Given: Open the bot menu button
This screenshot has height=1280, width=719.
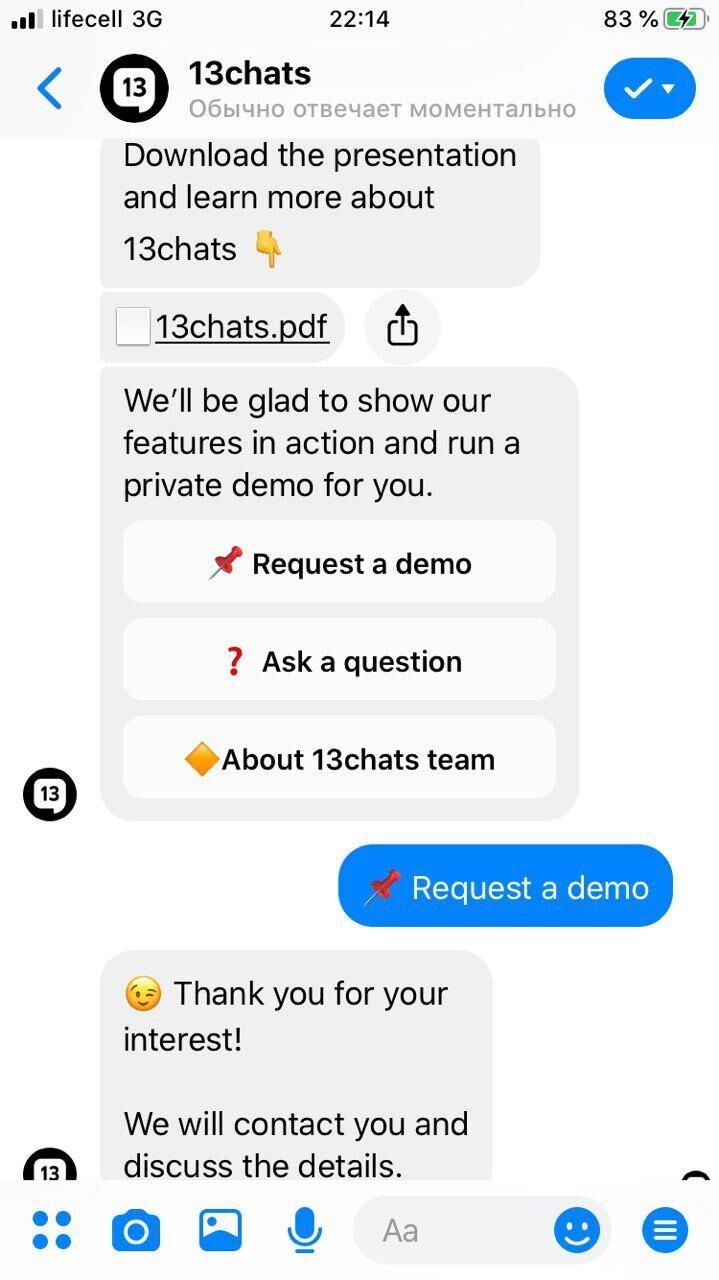Looking at the screenshot, I should pos(665,1230).
